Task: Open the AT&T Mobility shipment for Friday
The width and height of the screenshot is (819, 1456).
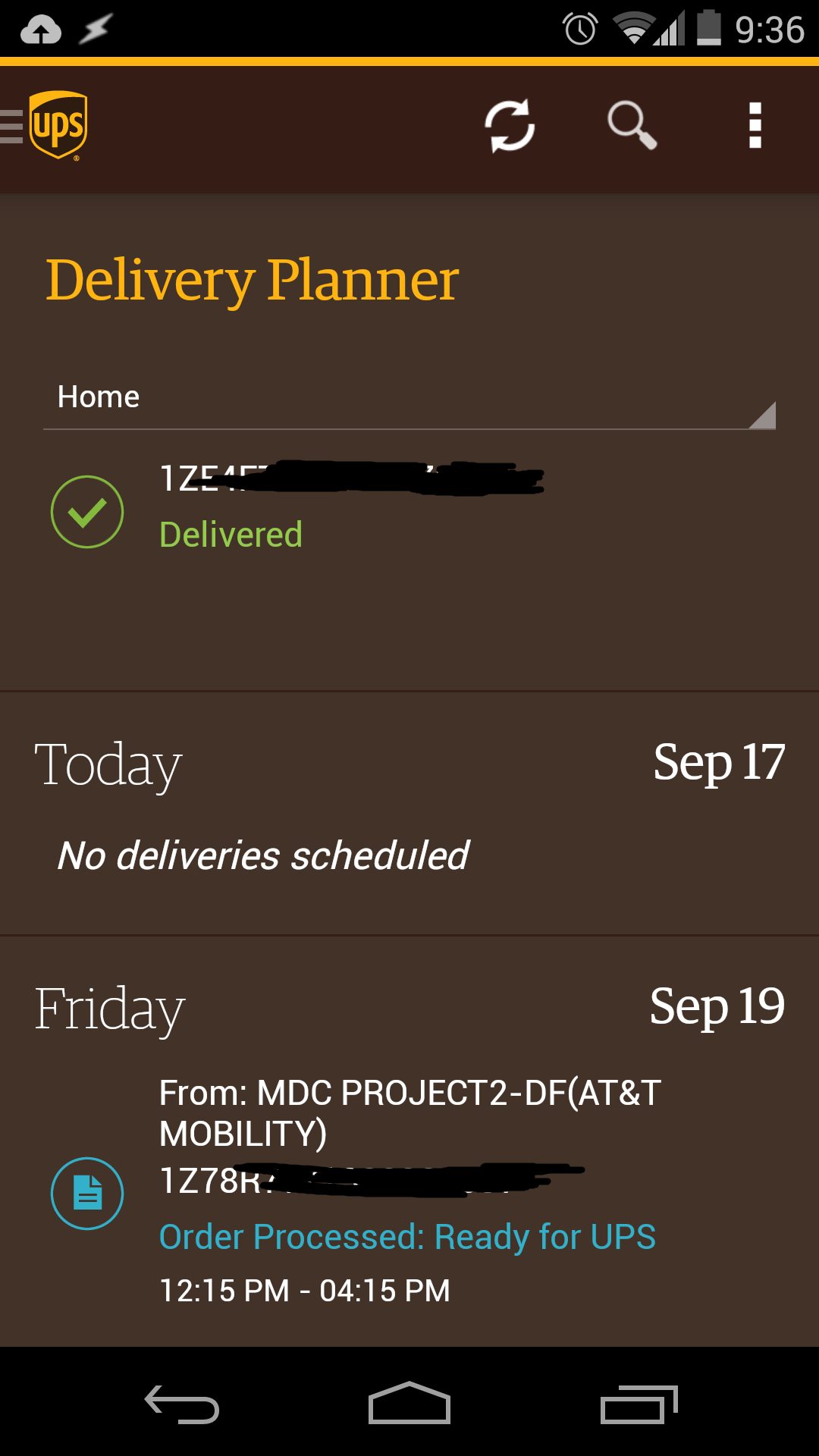Action: [x=409, y=1192]
